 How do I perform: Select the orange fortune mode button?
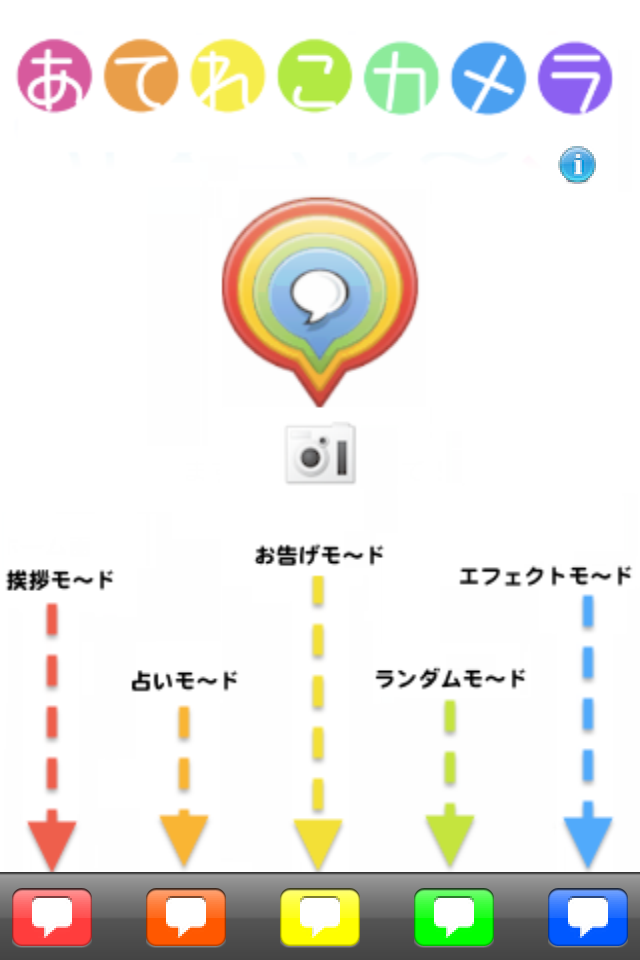186,917
